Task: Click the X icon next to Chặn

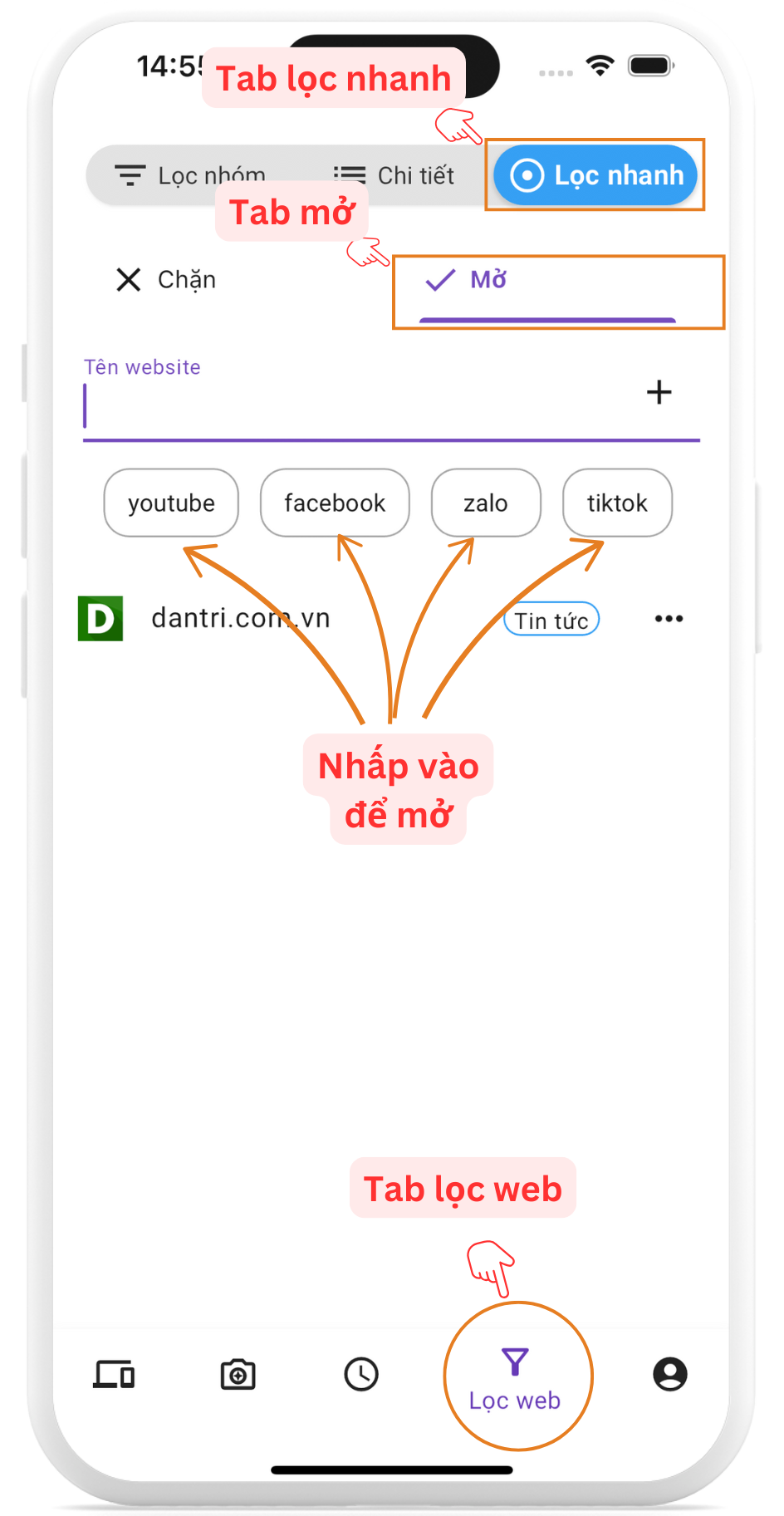Action: point(128,279)
